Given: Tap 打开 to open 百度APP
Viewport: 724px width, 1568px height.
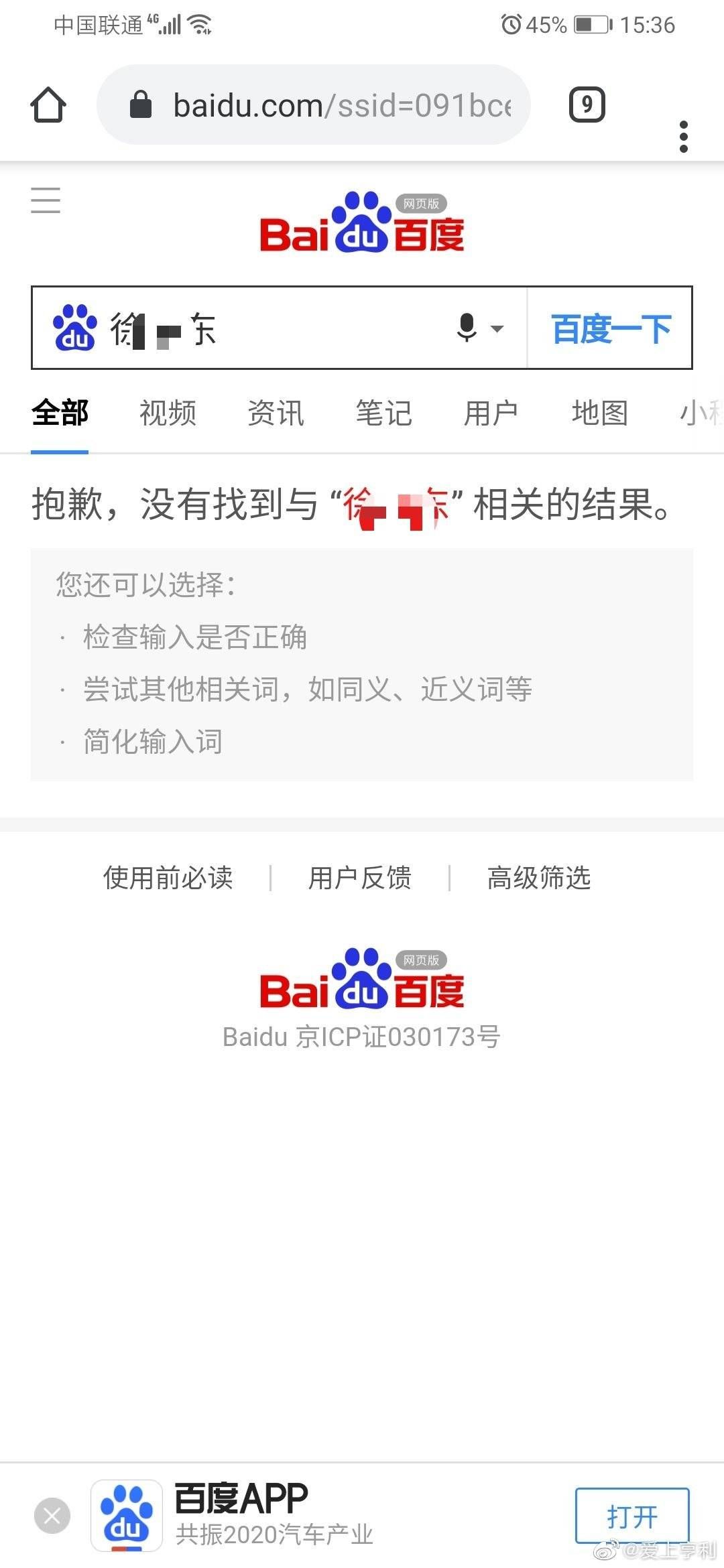Looking at the screenshot, I should pyautogui.click(x=631, y=1515).
